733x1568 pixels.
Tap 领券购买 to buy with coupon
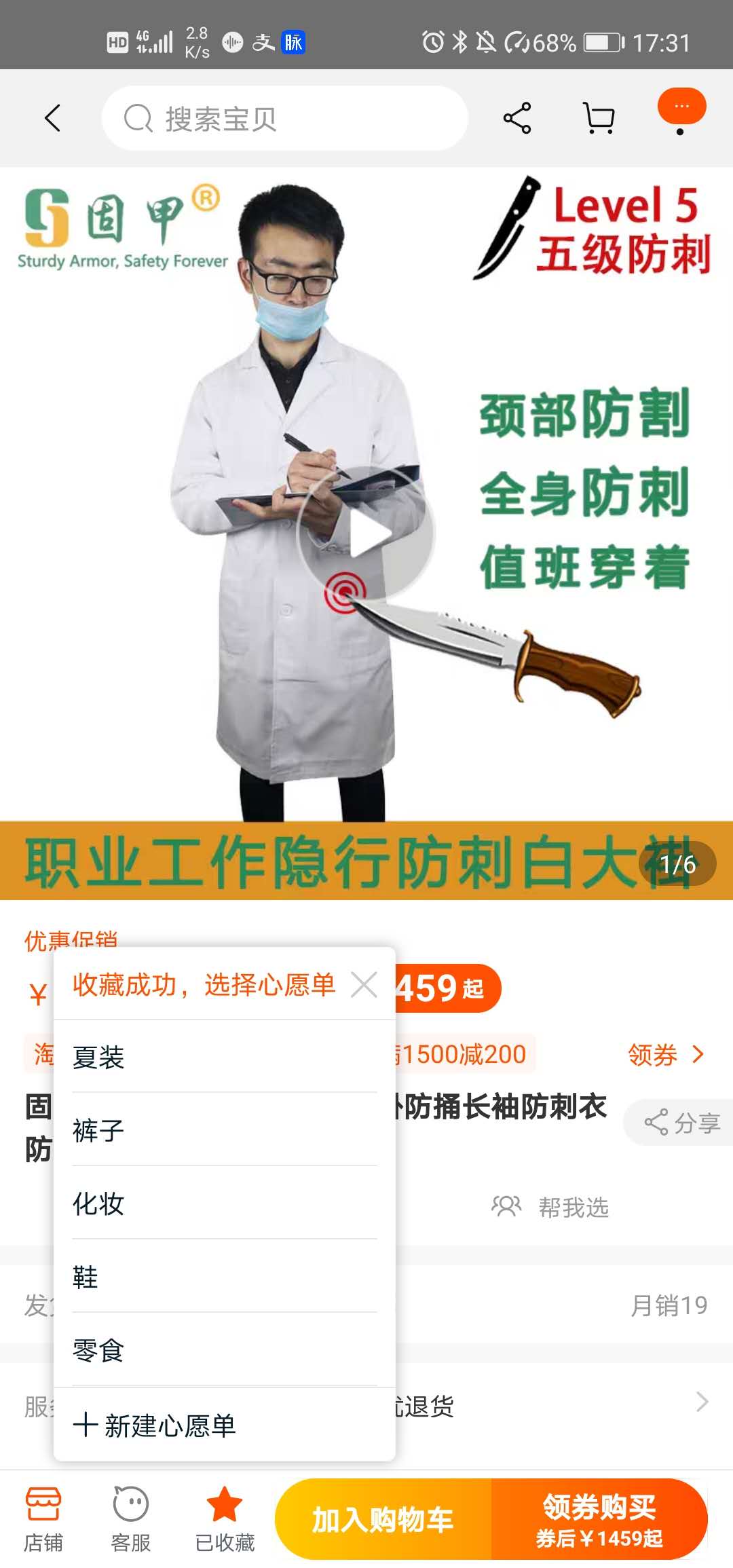pyautogui.click(x=599, y=1519)
